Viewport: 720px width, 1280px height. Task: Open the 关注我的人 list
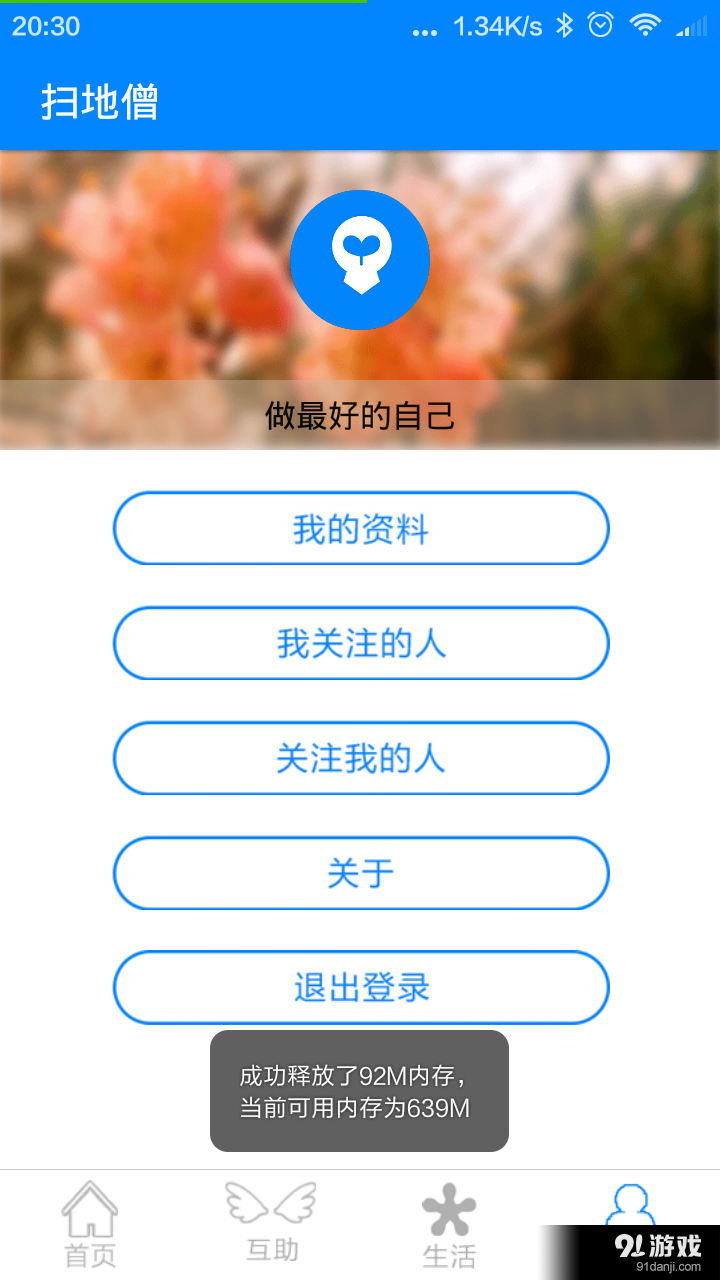click(x=360, y=758)
